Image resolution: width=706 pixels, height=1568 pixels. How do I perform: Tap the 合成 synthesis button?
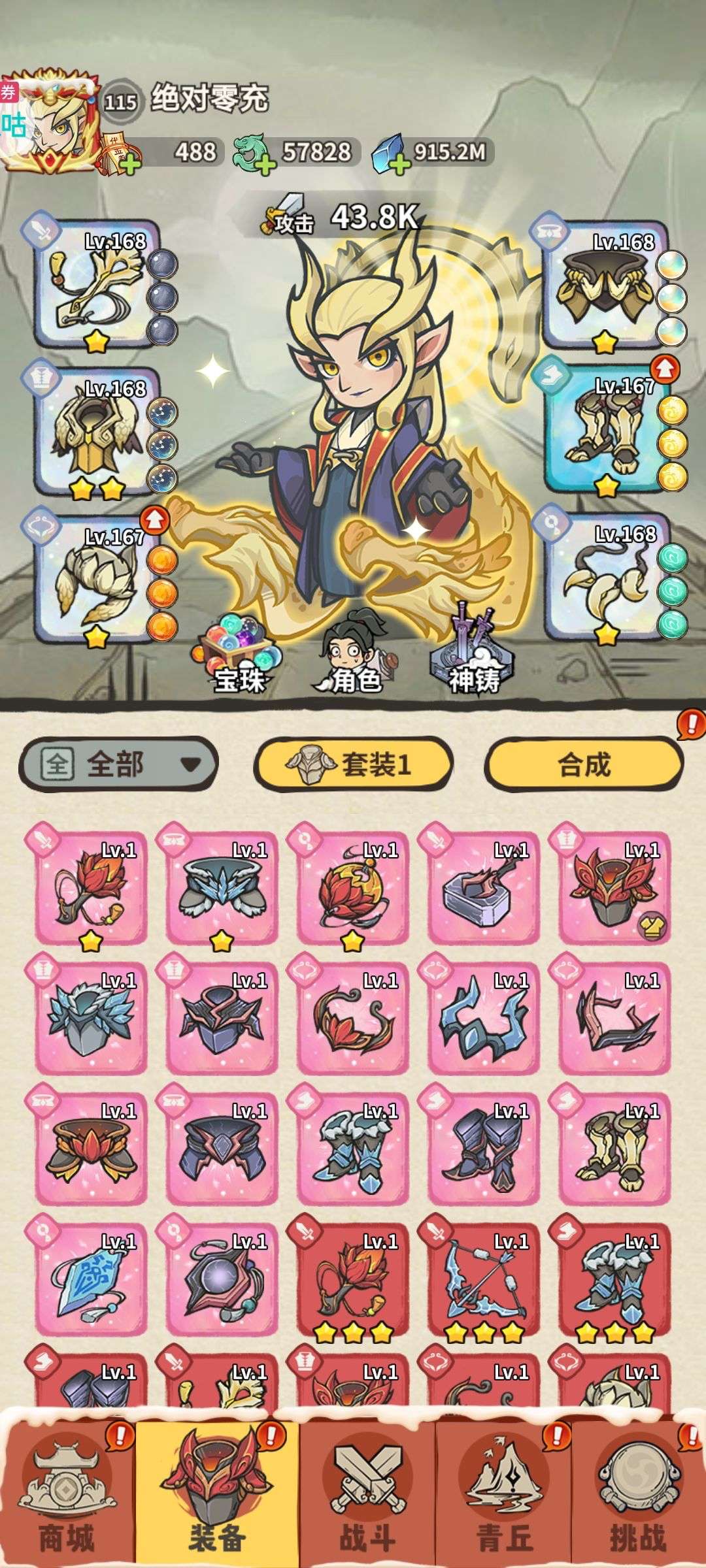(x=583, y=763)
